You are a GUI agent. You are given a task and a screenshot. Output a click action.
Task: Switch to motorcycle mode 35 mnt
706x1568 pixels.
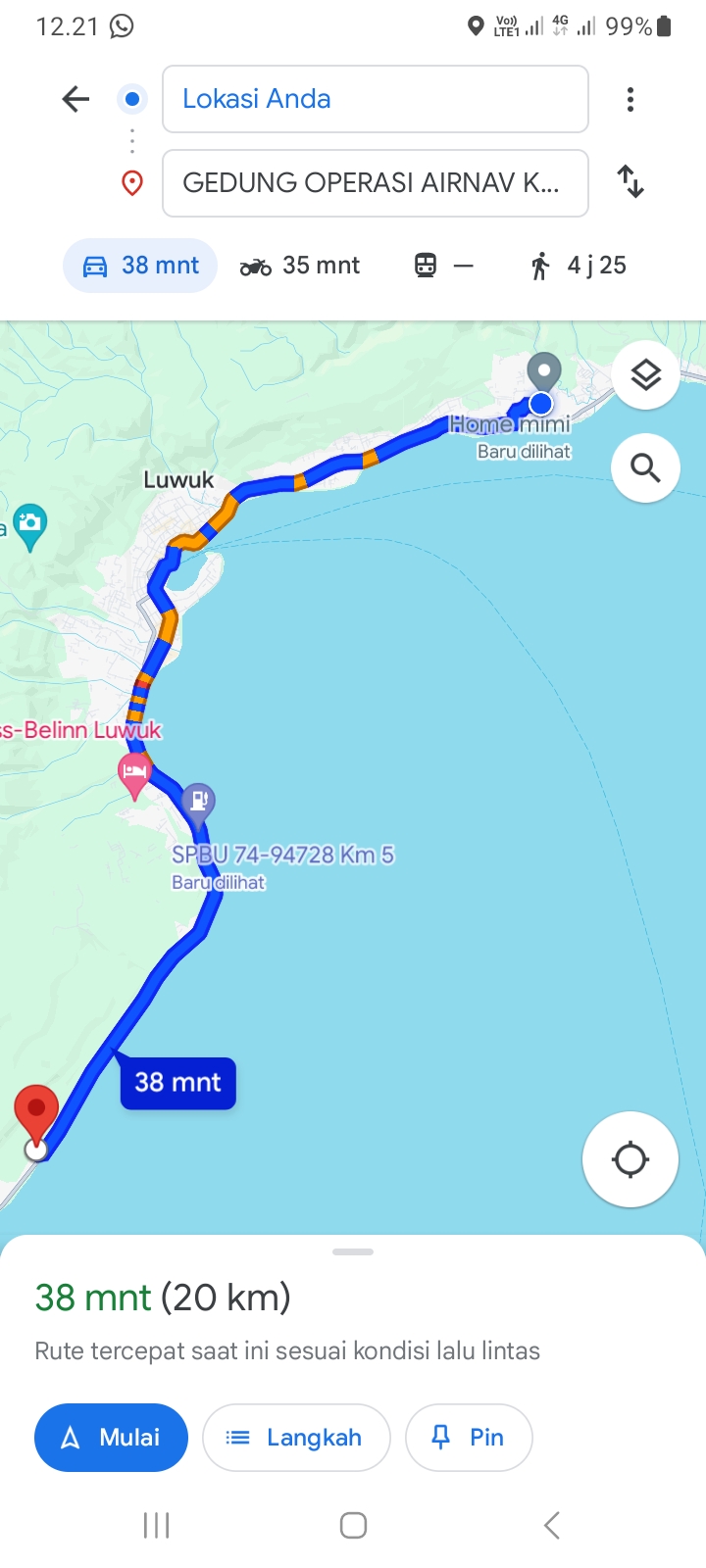pos(300,266)
